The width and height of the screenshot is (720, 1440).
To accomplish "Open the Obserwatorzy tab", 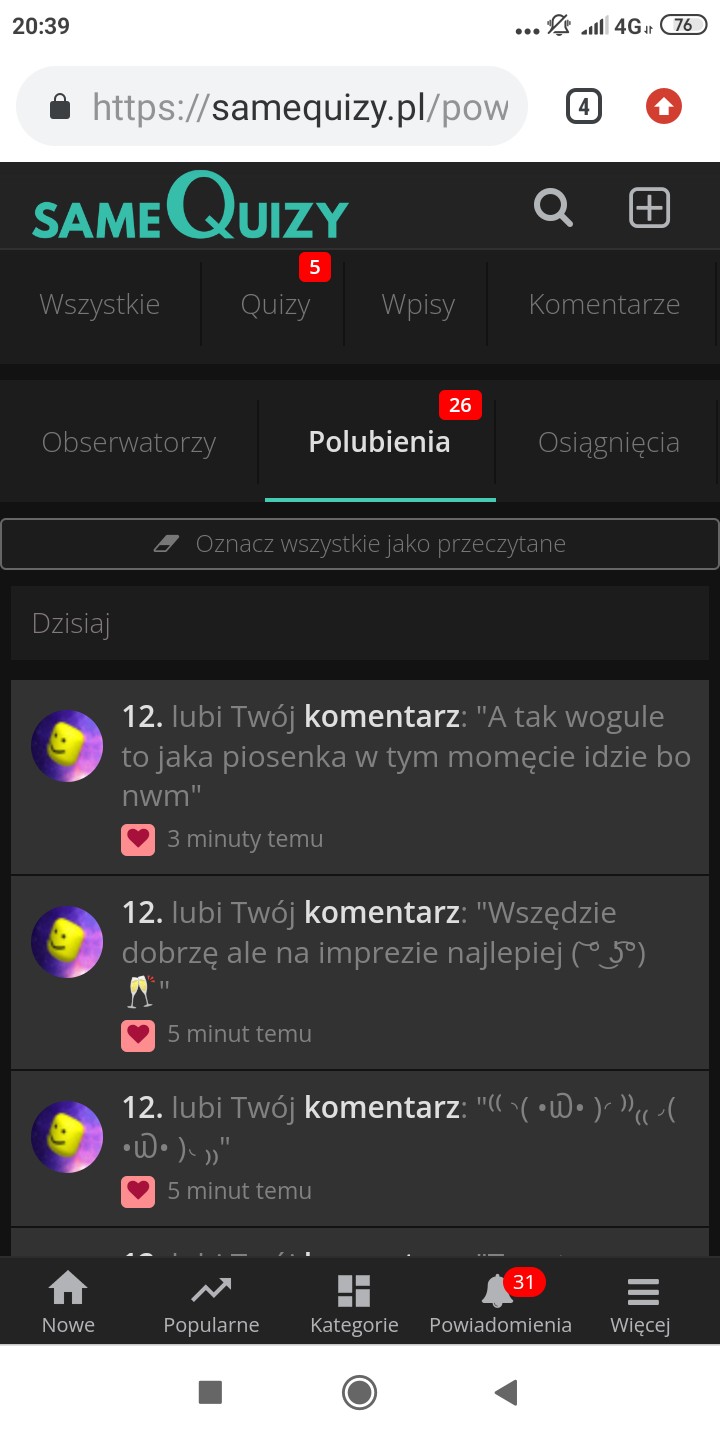I will [129, 442].
